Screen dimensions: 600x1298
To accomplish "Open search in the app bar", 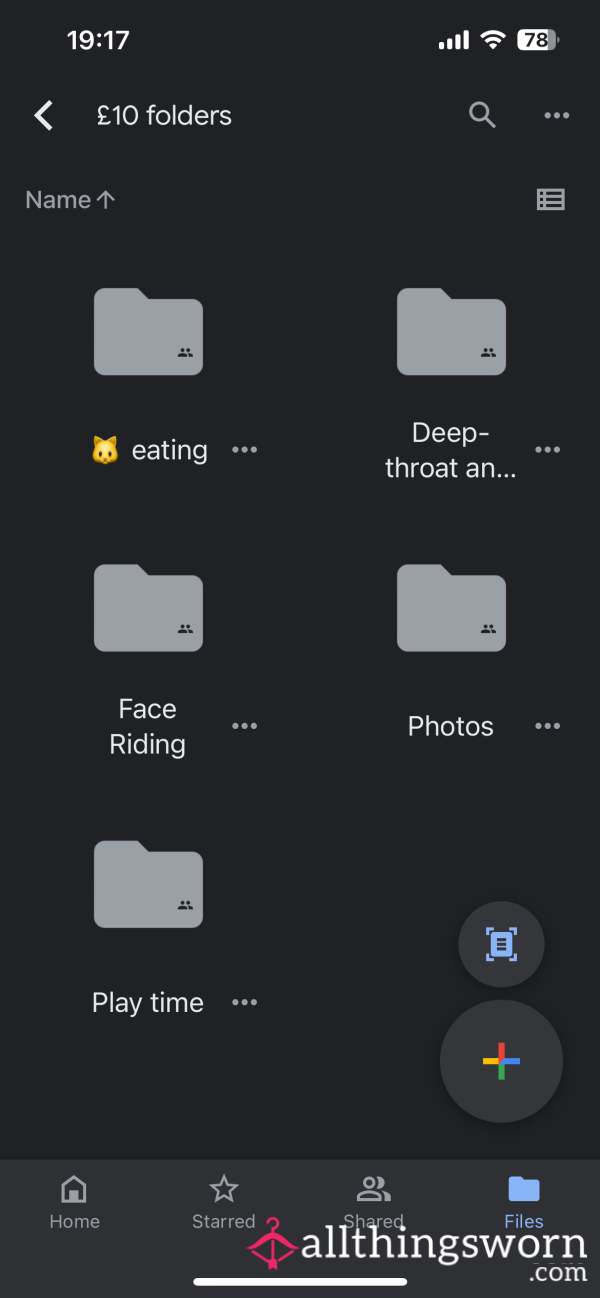I will pyautogui.click(x=482, y=115).
